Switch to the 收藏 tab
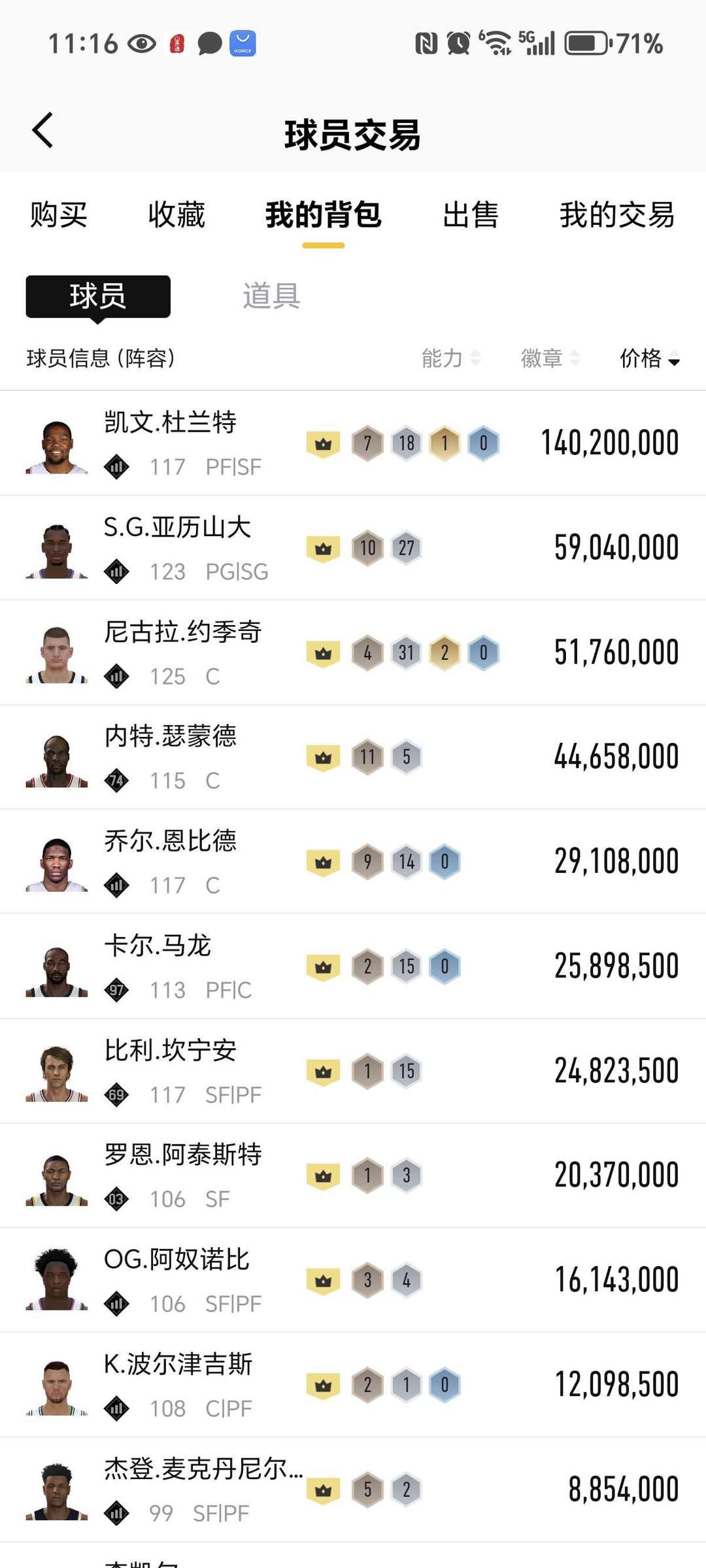This screenshot has width=706, height=1568. [176, 215]
